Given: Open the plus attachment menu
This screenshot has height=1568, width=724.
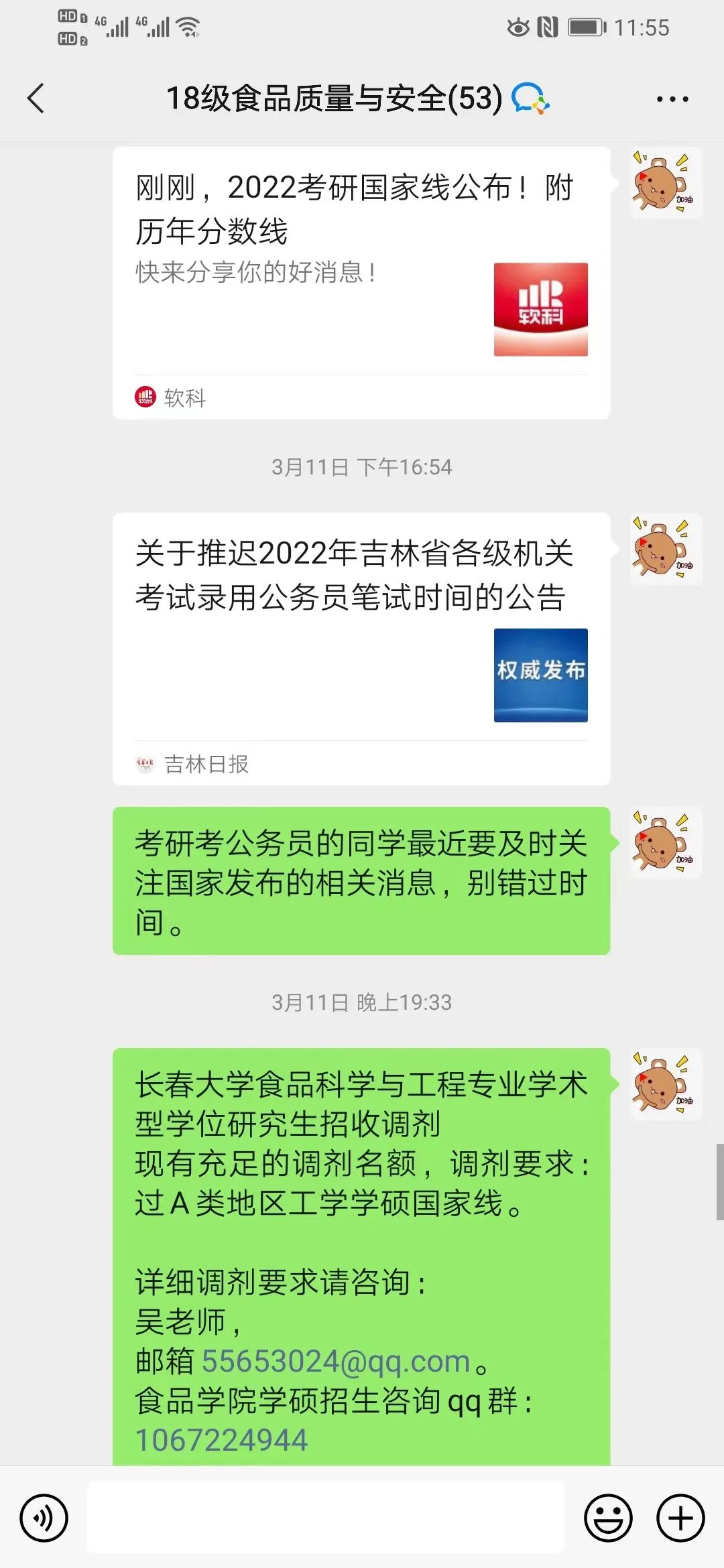Looking at the screenshot, I should [680, 1518].
